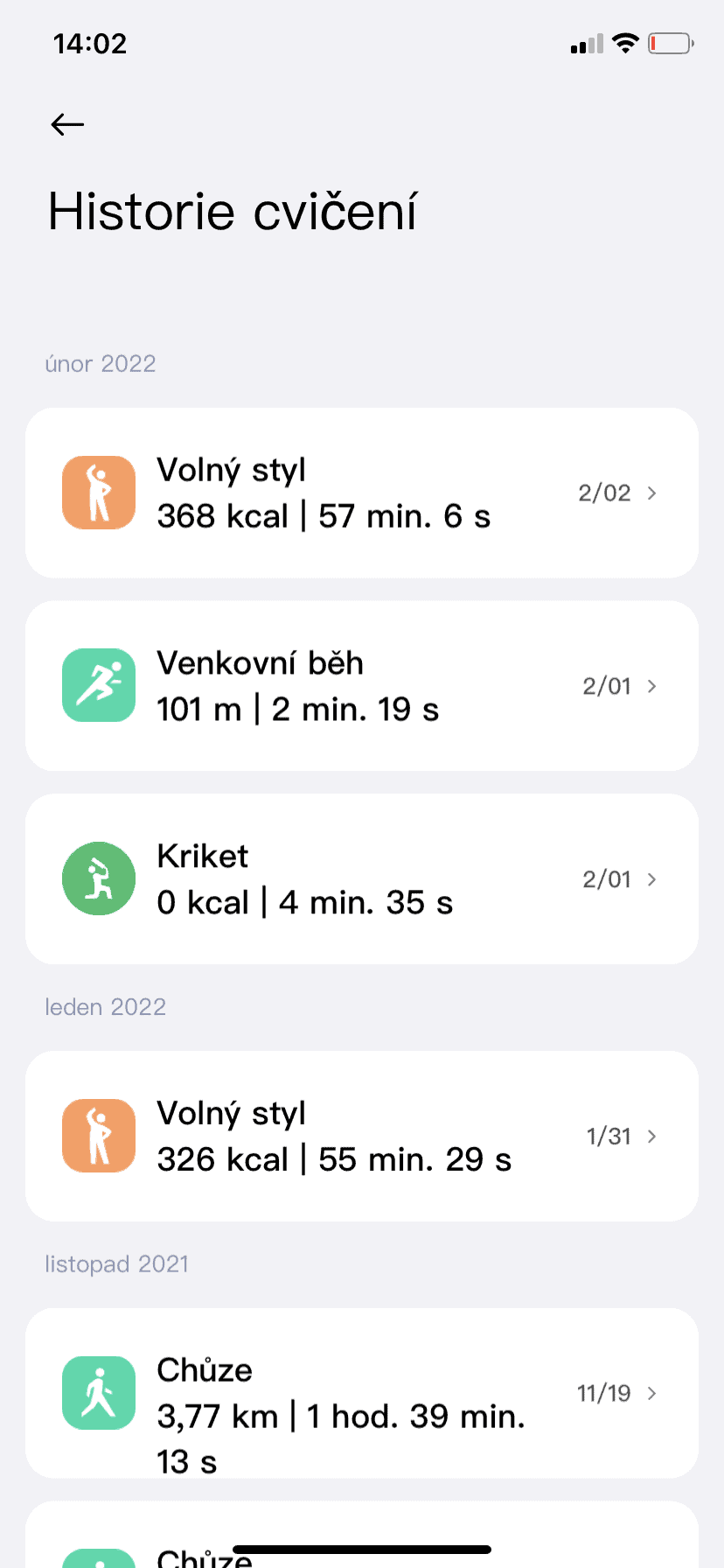The width and height of the screenshot is (724, 1568).
Task: View the Kriket workout details
Action: coord(361,879)
